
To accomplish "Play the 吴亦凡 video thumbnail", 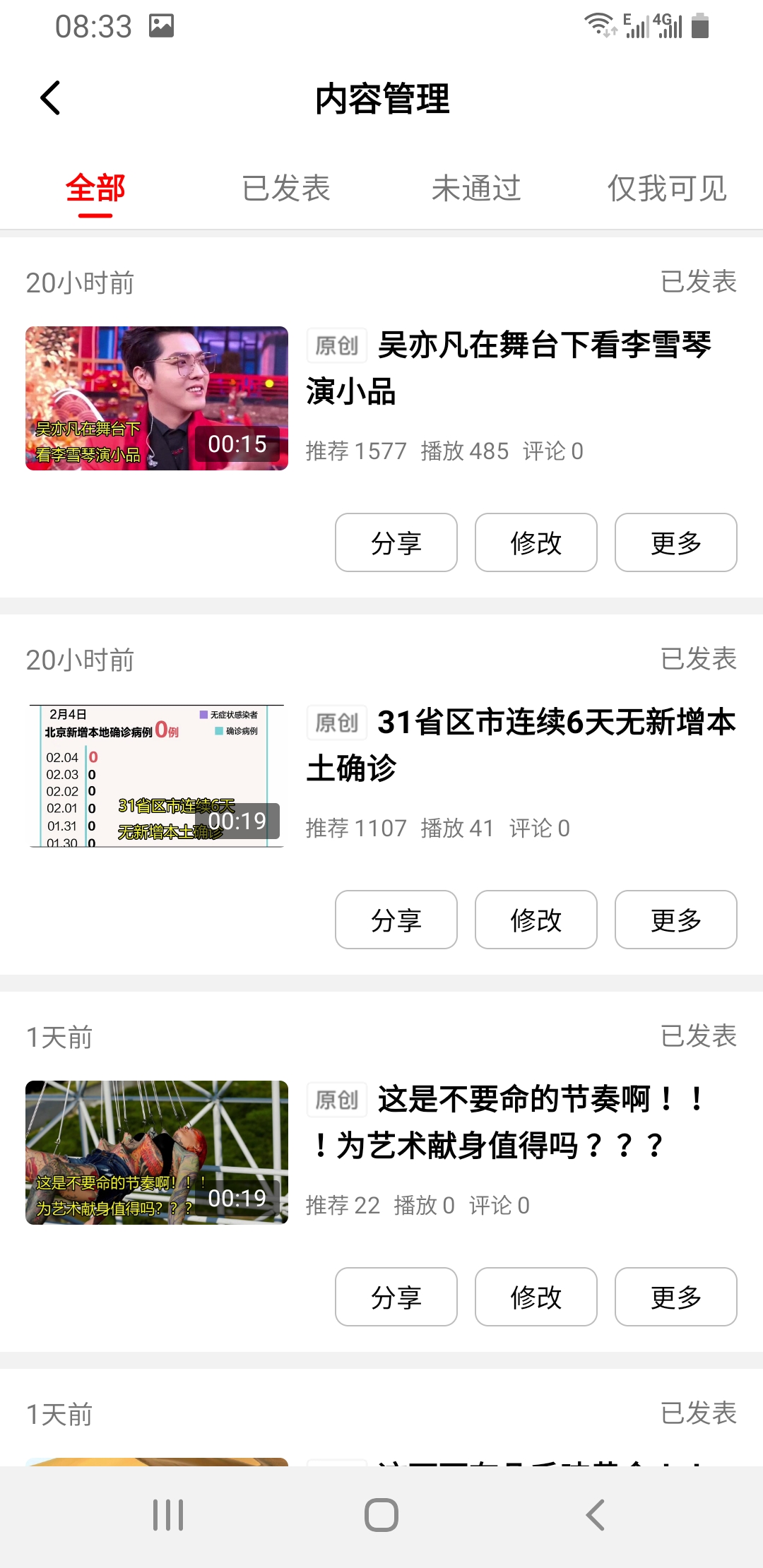I will [x=157, y=398].
